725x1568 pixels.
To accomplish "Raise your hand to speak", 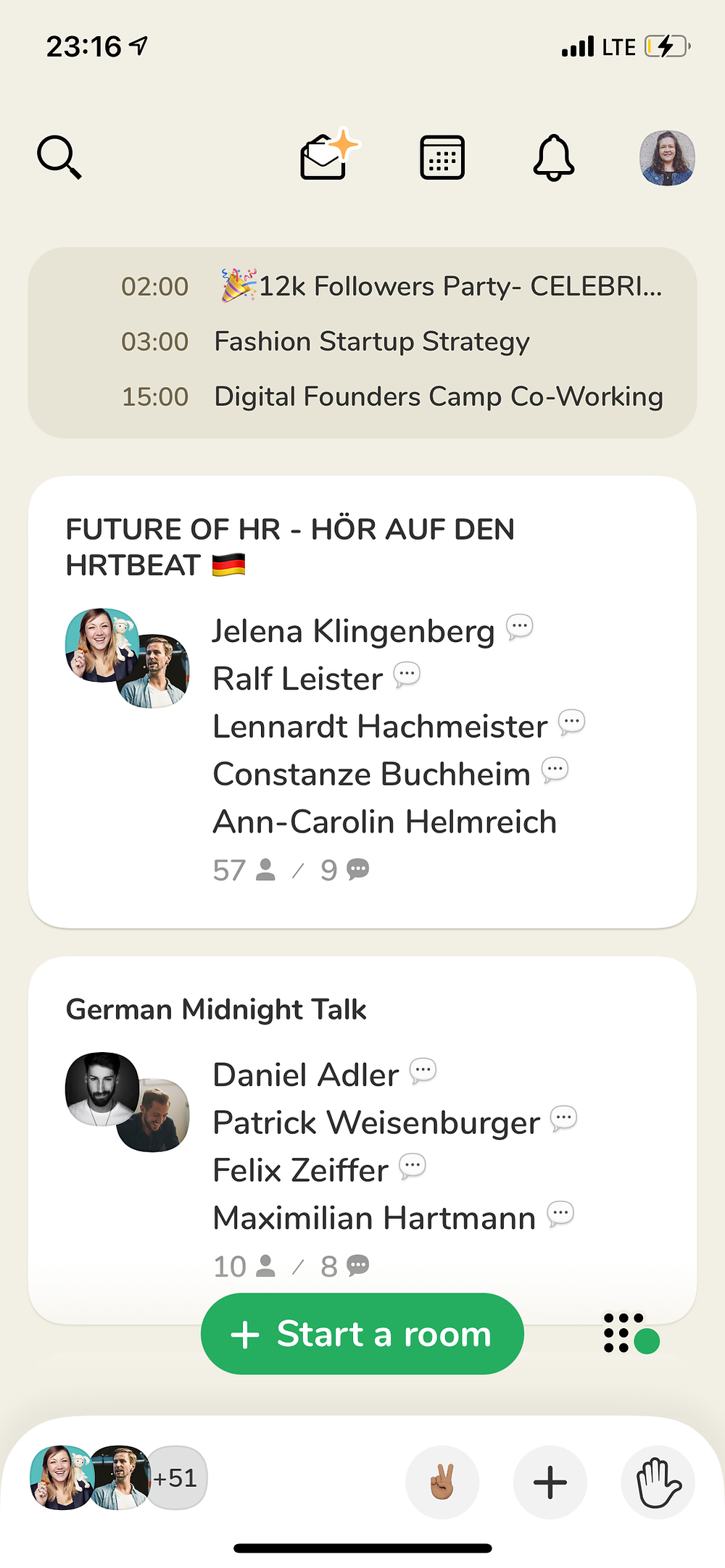I will pyautogui.click(x=658, y=1482).
